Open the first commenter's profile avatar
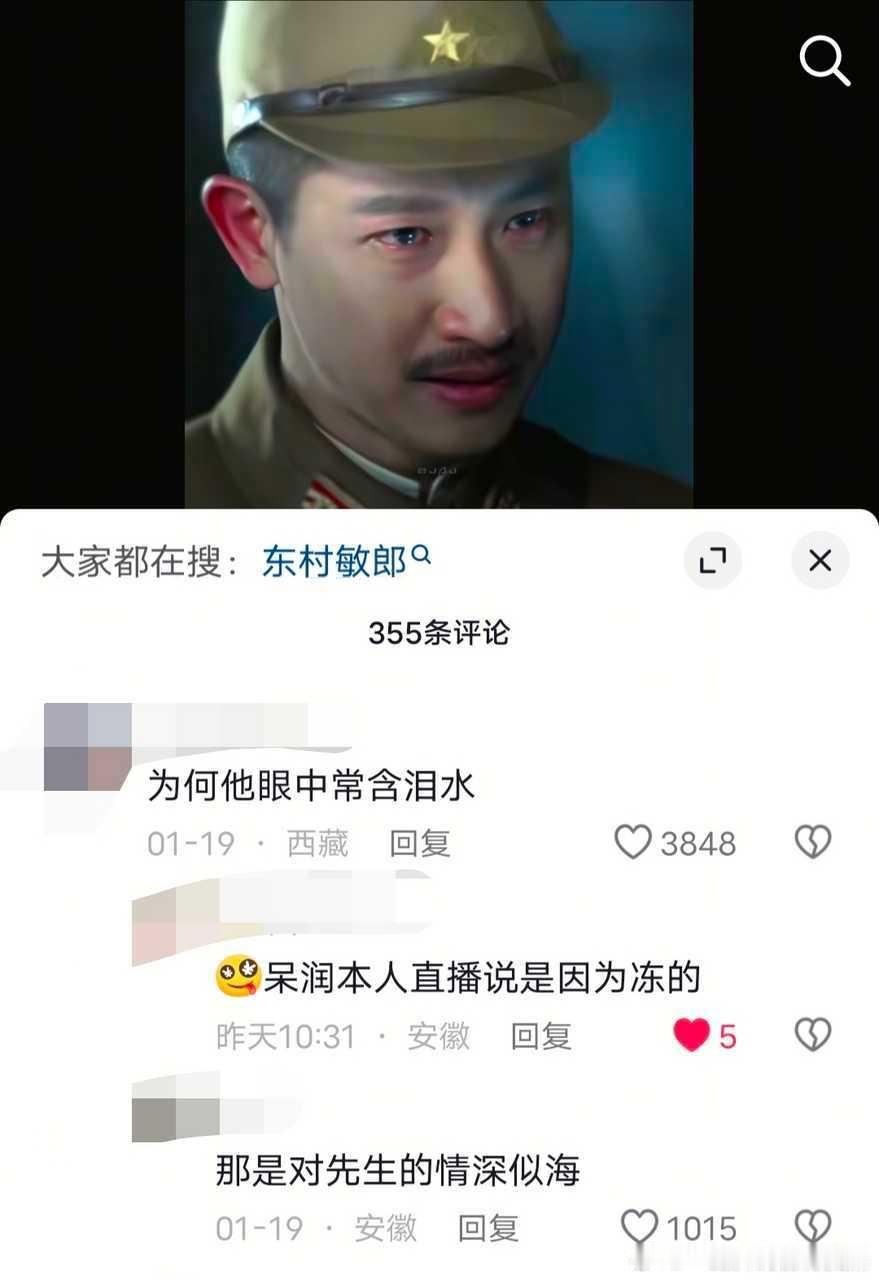This screenshot has height=1279, width=879. click(87, 745)
